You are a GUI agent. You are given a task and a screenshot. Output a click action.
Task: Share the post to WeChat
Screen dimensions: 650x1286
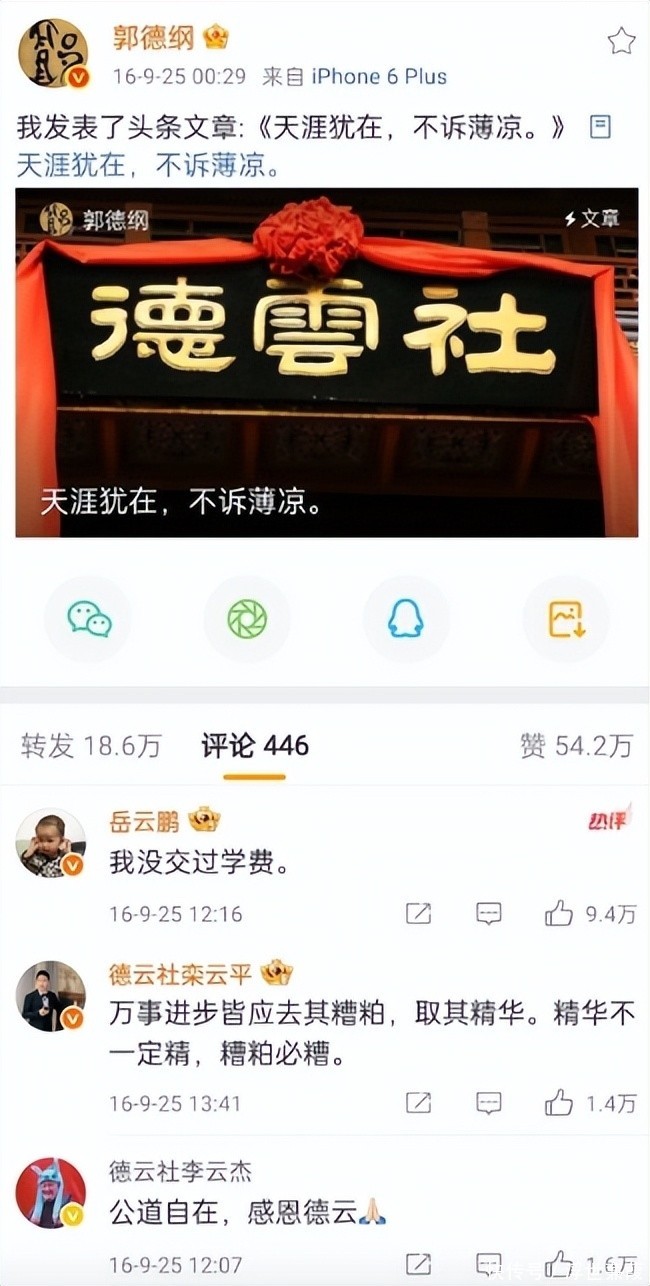[x=89, y=620]
